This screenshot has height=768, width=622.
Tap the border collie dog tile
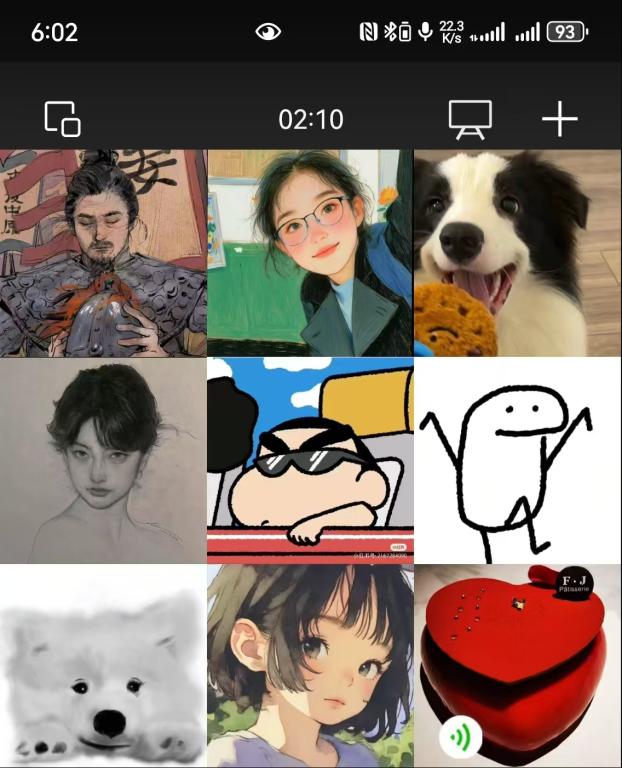[x=518, y=253]
